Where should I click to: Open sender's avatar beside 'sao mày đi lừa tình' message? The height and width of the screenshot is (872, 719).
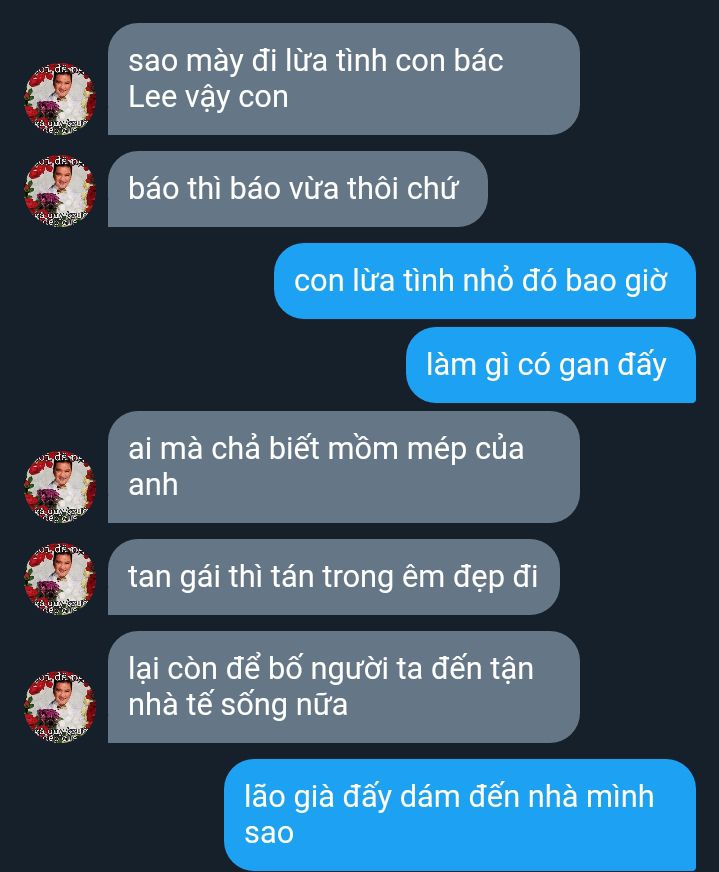pyautogui.click(x=59, y=98)
